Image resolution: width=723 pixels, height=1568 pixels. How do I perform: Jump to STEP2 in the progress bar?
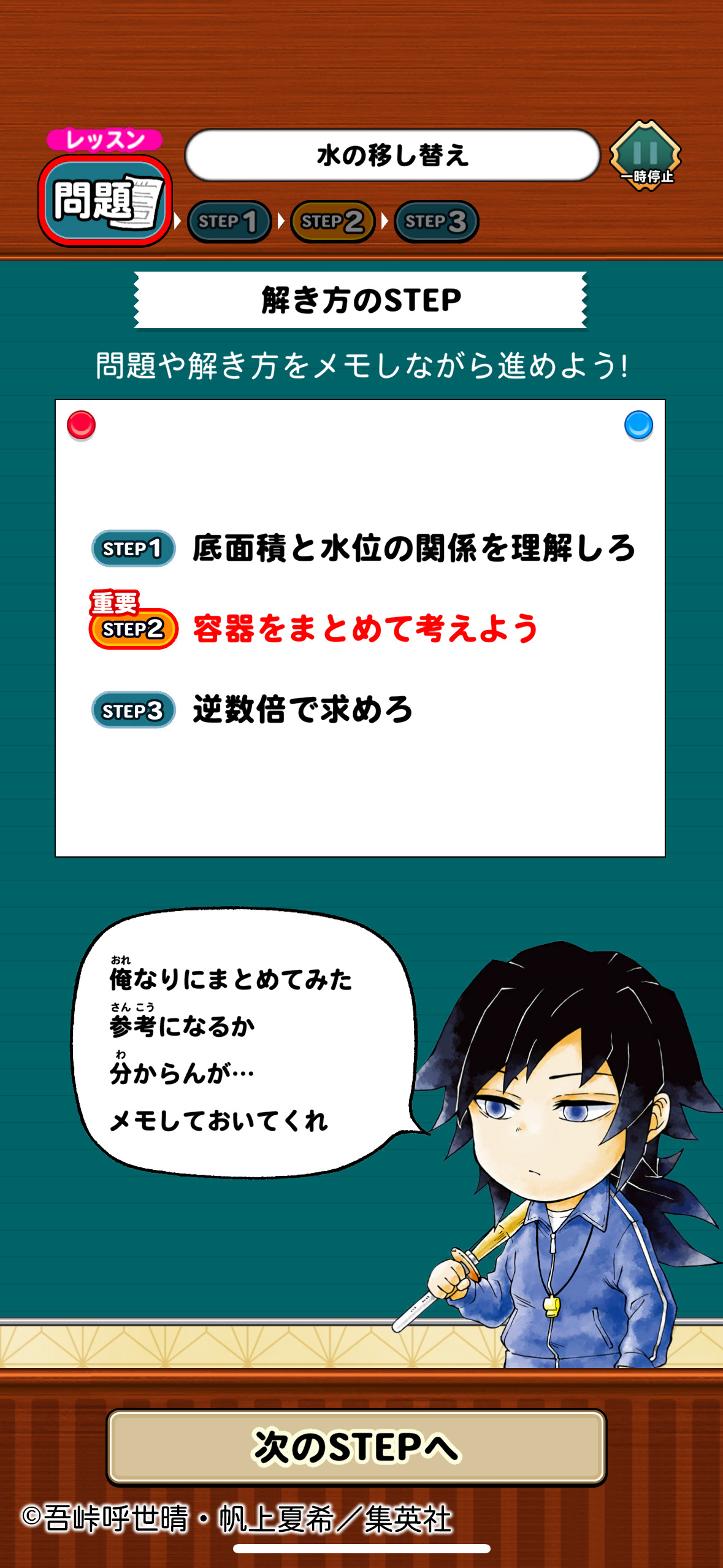pos(332,221)
